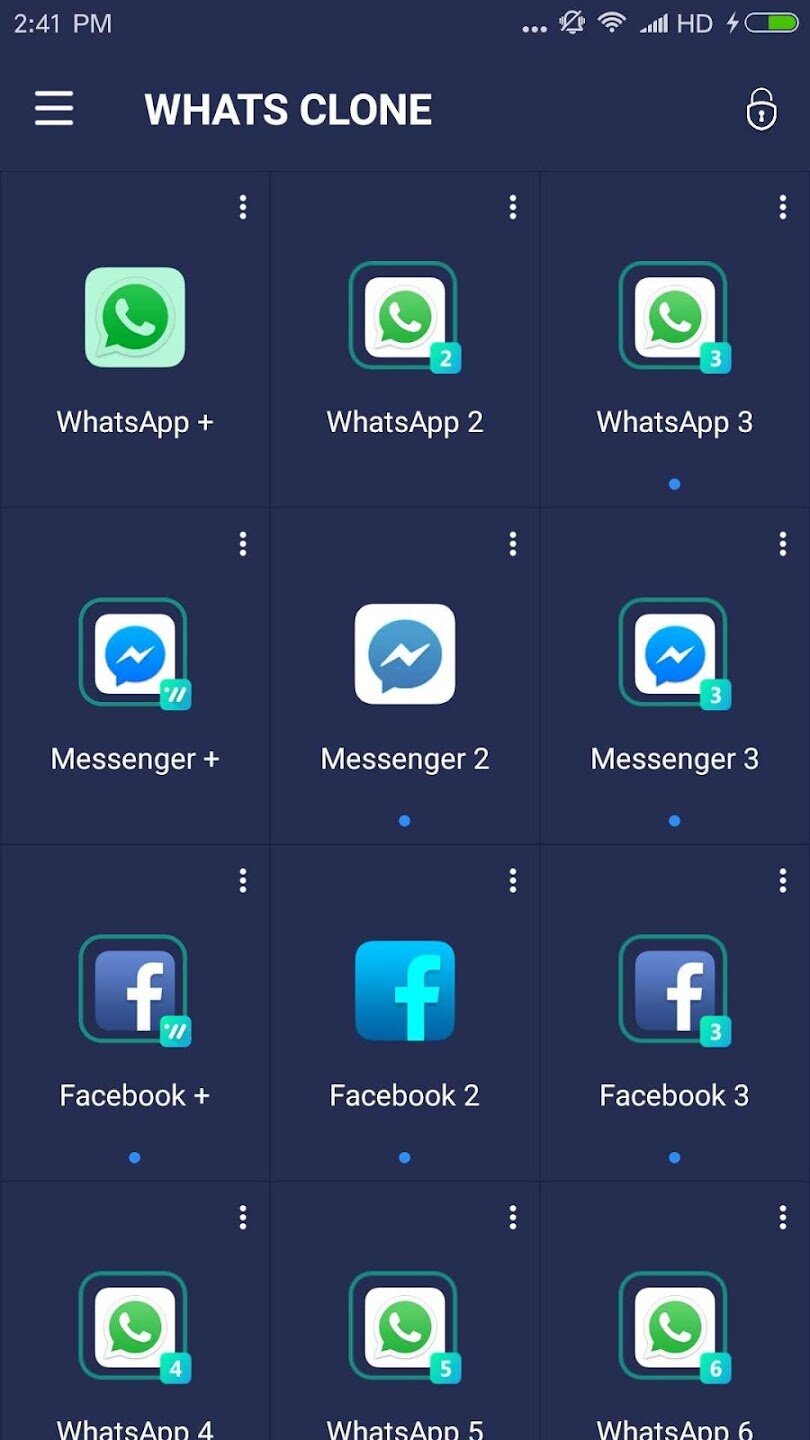Viewport: 810px width, 1440px height.
Task: Launch the Messenger 2 clone
Action: pyautogui.click(x=404, y=654)
